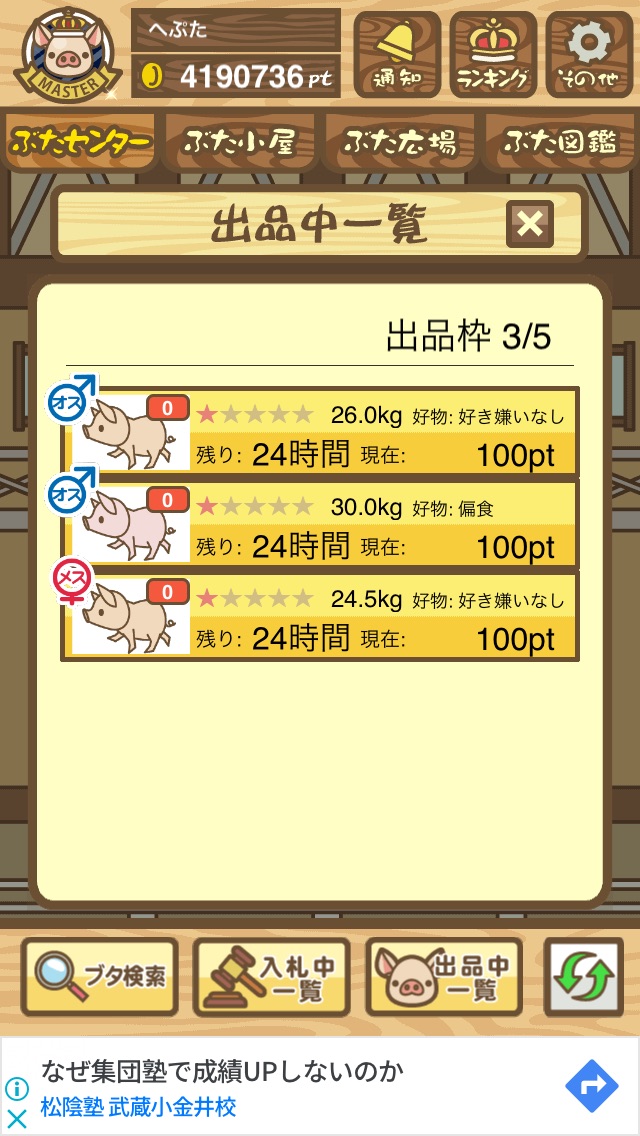View the 24.5kg female pig listing
640x1136 pixels.
click(x=320, y=617)
